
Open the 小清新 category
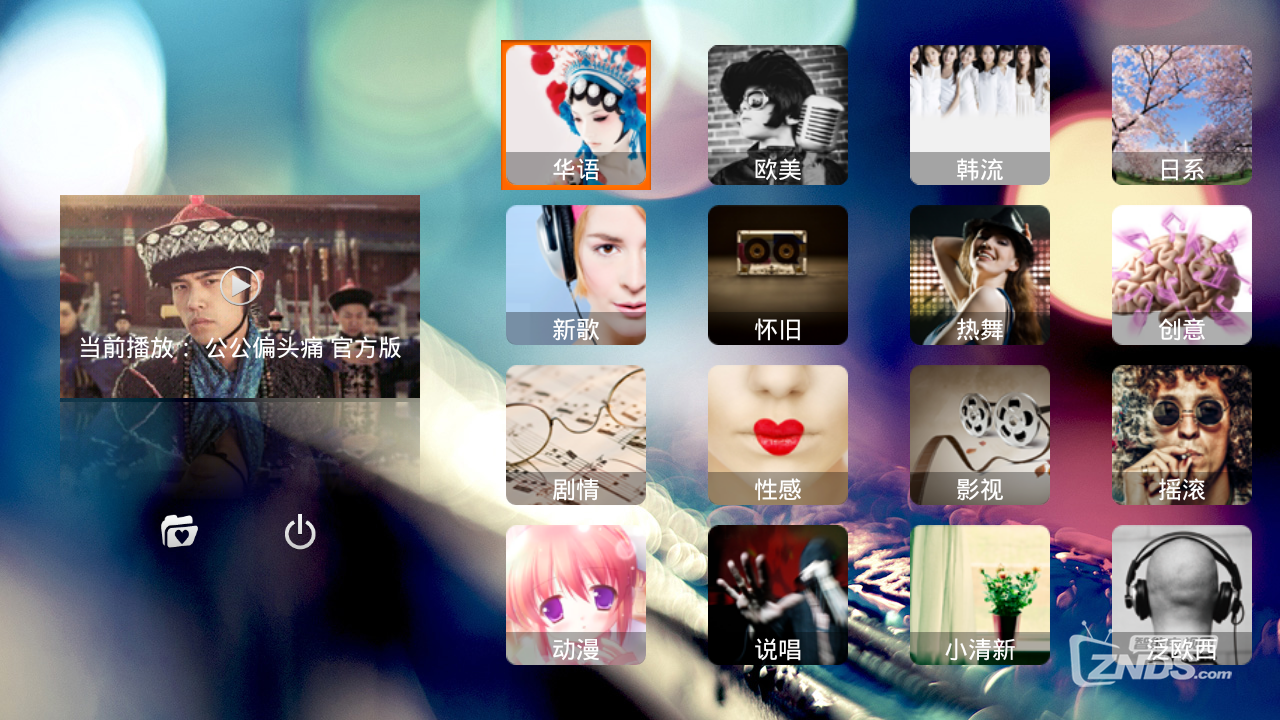click(980, 595)
